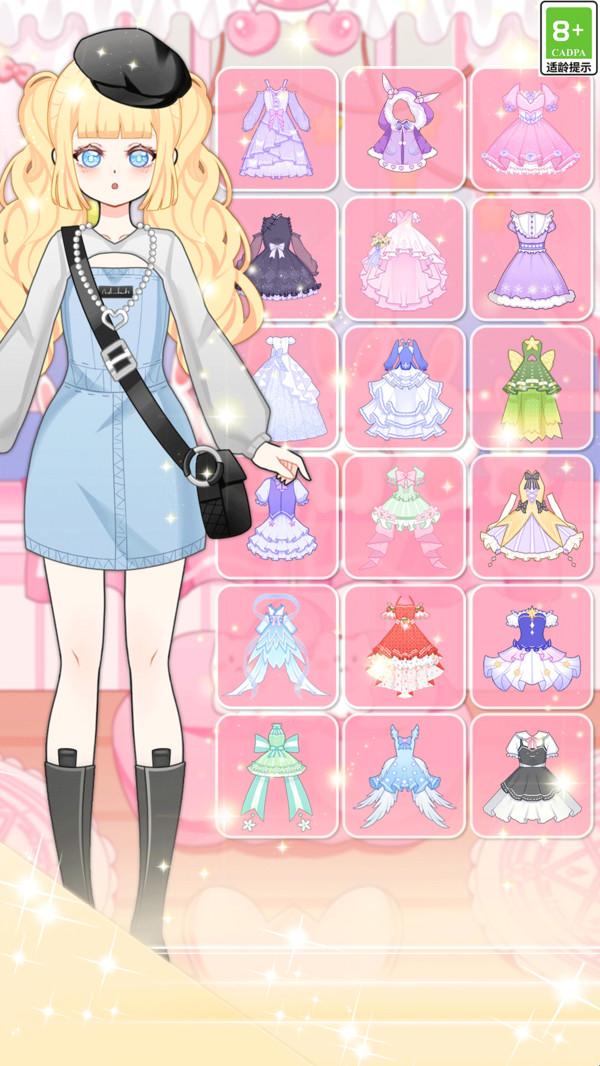Choose the red strawberry ruffle dress

tap(404, 646)
